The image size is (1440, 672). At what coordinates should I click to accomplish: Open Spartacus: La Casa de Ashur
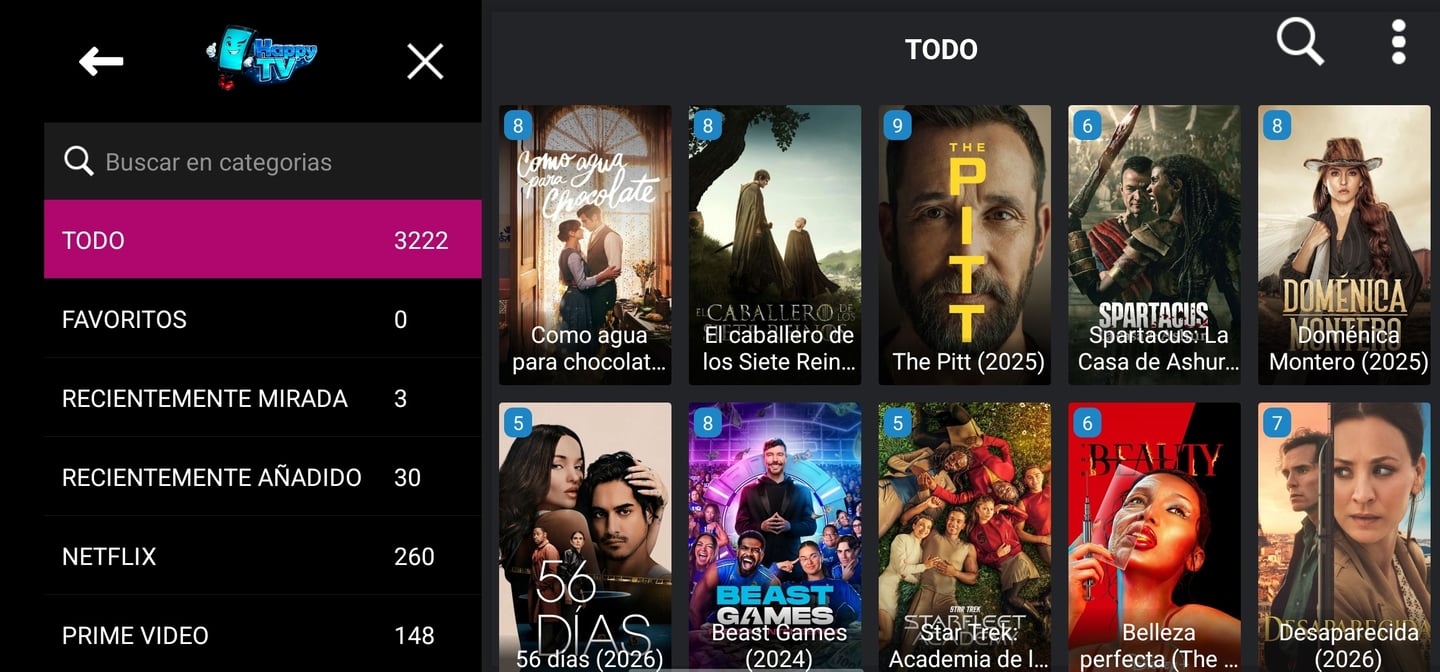[x=1154, y=245]
